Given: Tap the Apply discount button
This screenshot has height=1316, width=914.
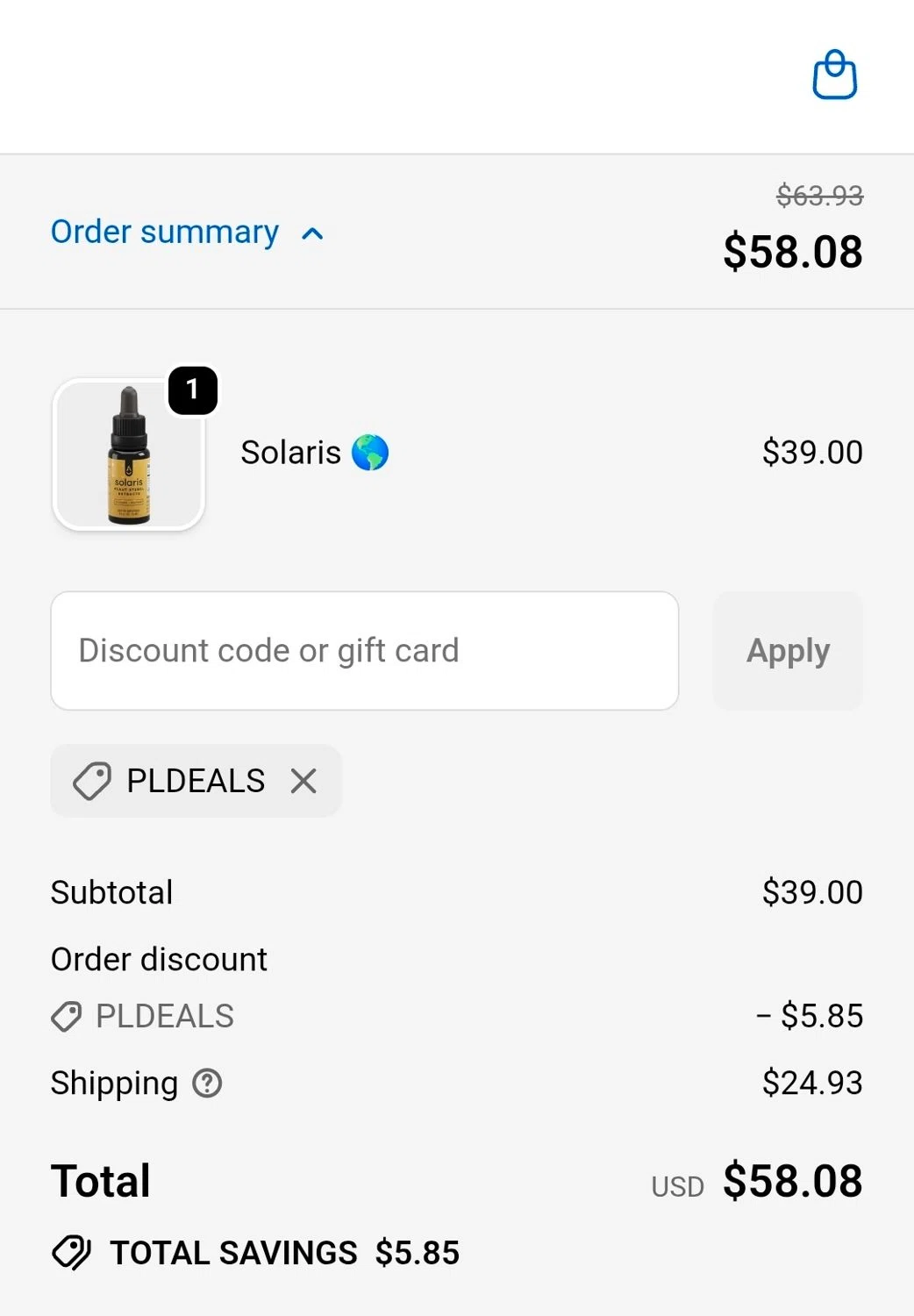Looking at the screenshot, I should pyautogui.click(x=787, y=651).
